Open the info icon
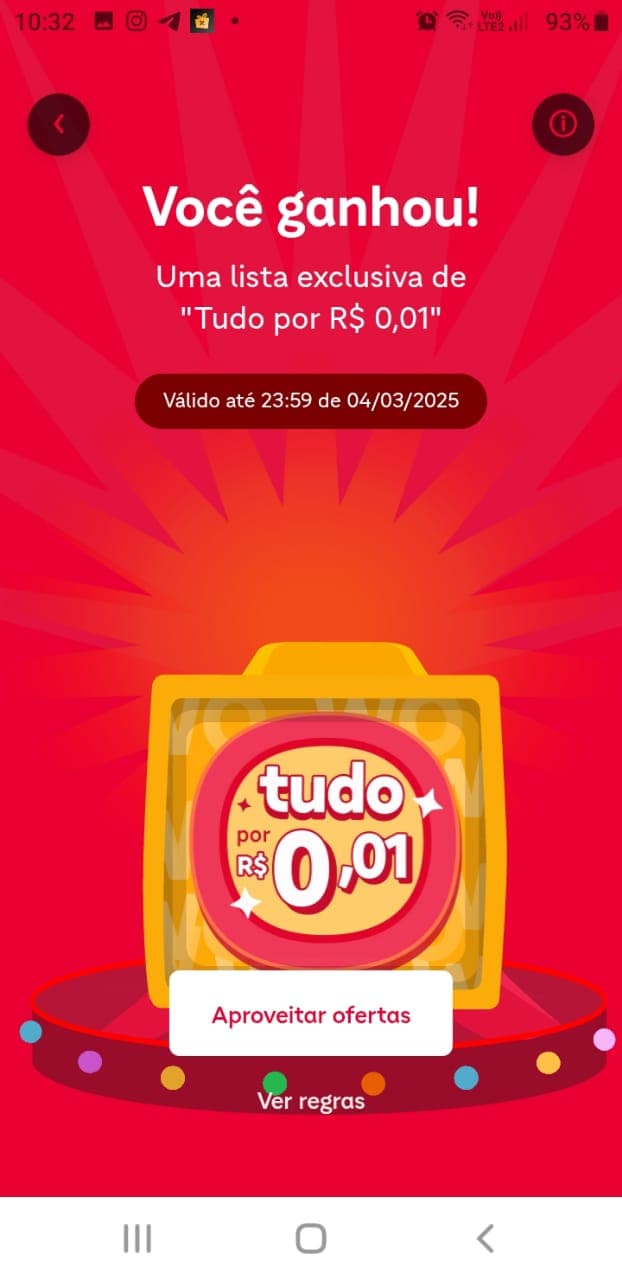622x1280 pixels. (x=563, y=124)
